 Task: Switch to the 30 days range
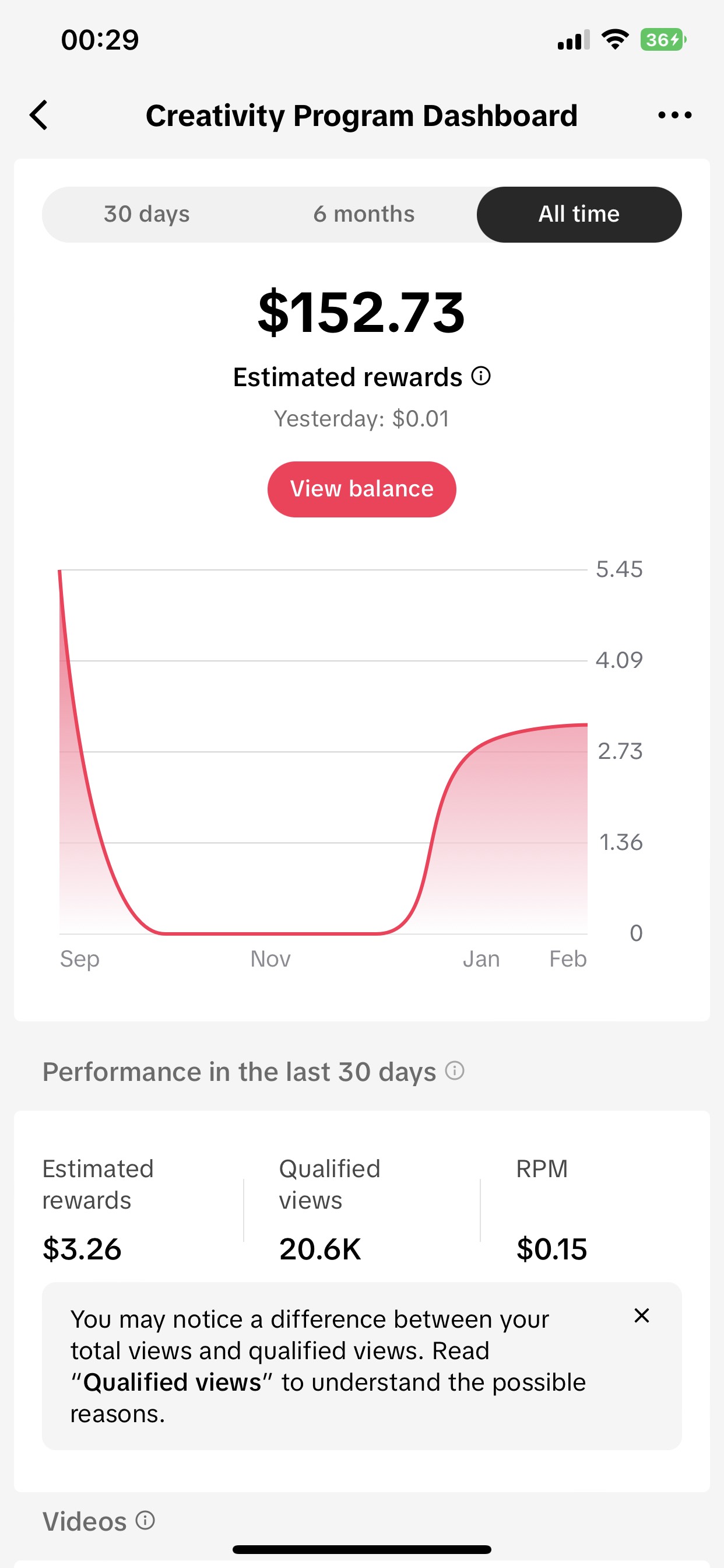tap(147, 214)
